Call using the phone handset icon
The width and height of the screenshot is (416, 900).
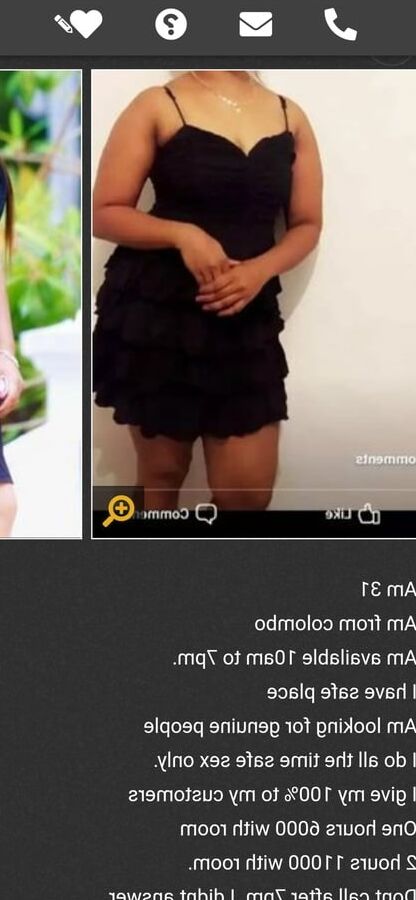click(x=340, y=24)
